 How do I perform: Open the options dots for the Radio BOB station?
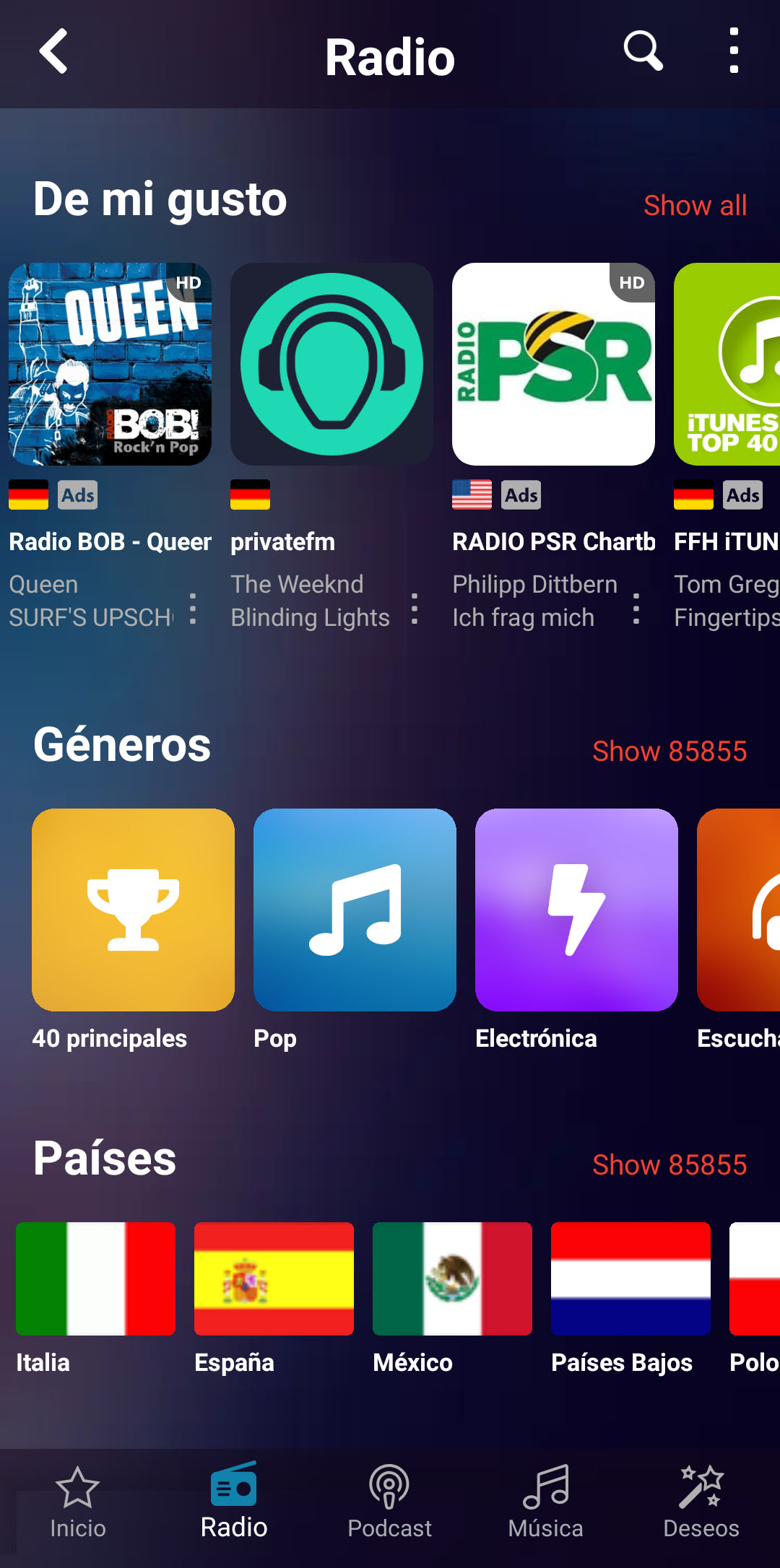193,609
